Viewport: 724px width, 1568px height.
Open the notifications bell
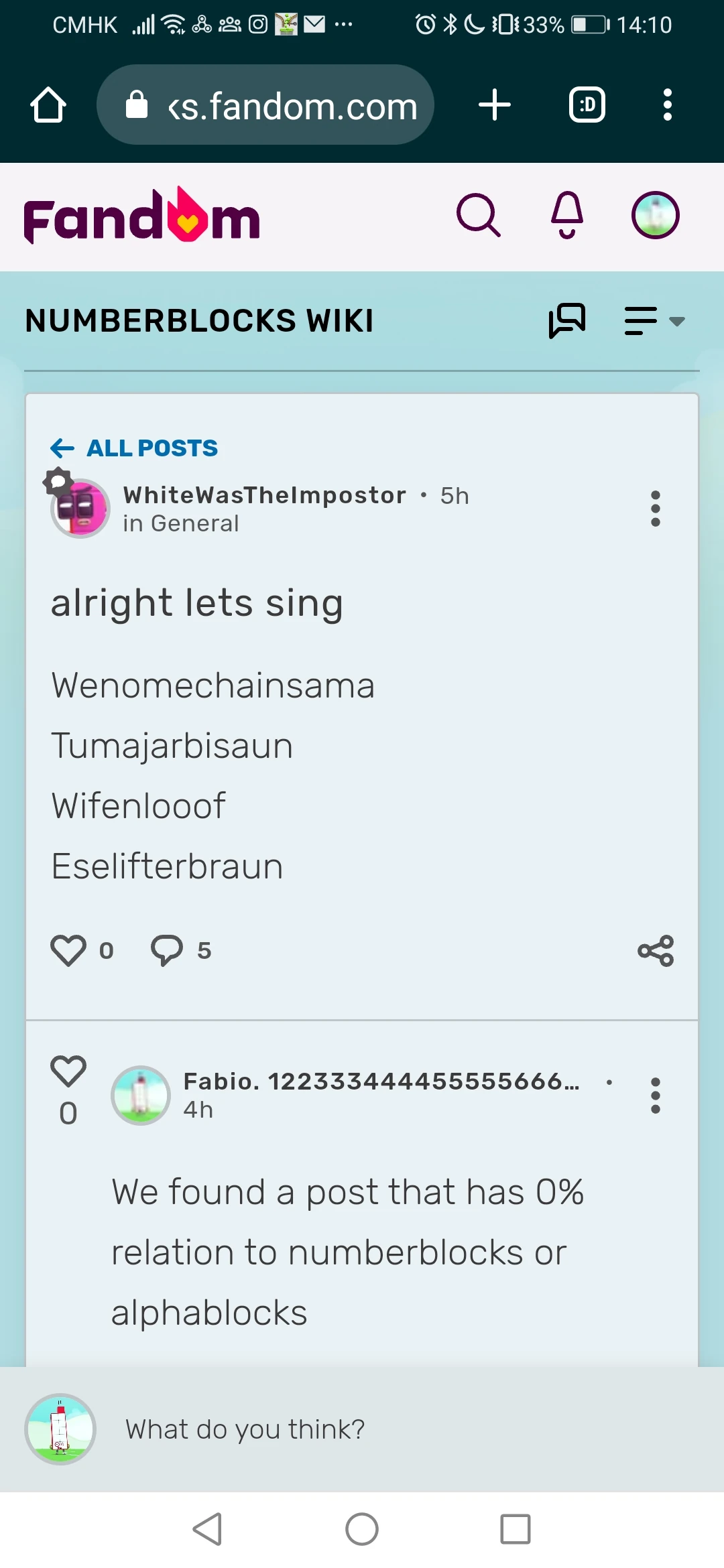[x=567, y=216]
